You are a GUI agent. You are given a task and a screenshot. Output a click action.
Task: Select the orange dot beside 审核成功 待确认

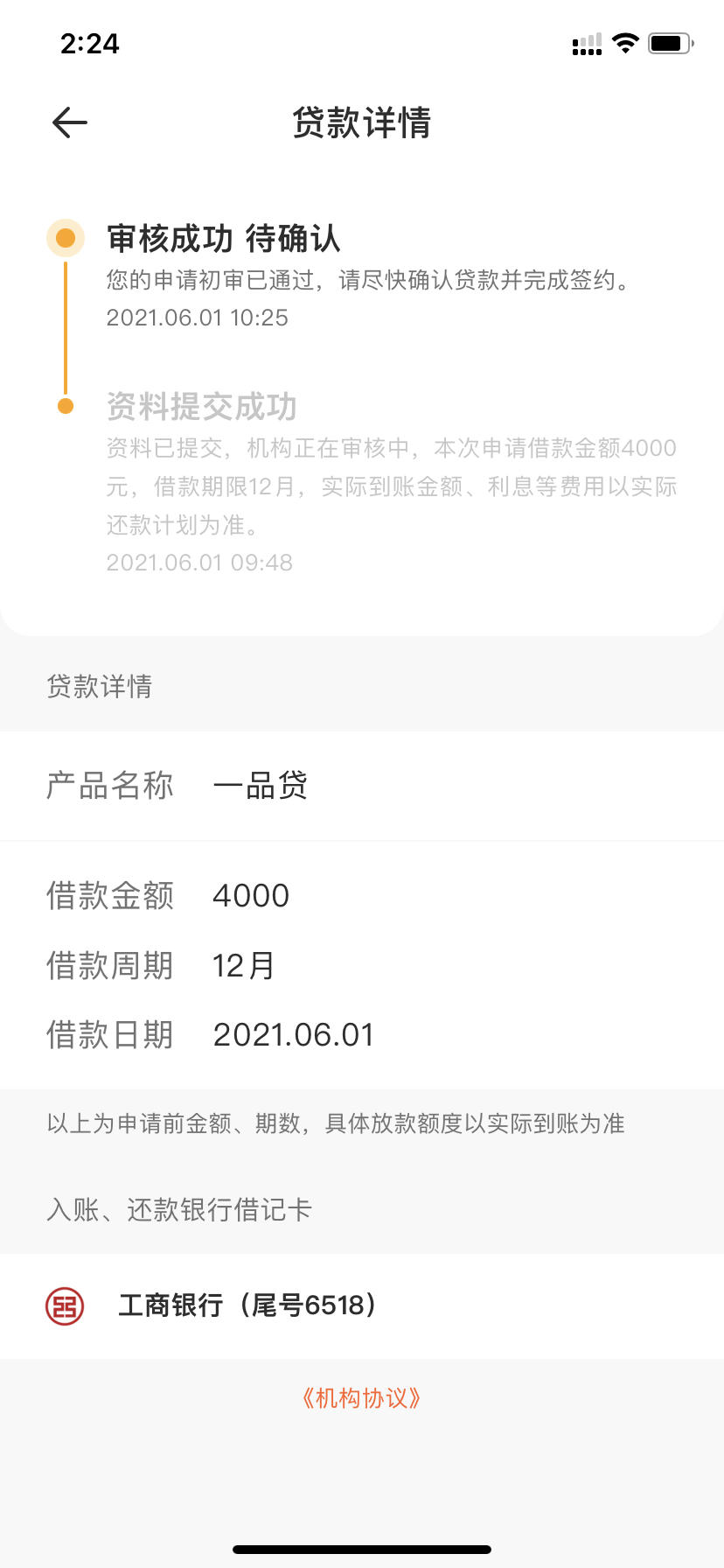tap(66, 236)
